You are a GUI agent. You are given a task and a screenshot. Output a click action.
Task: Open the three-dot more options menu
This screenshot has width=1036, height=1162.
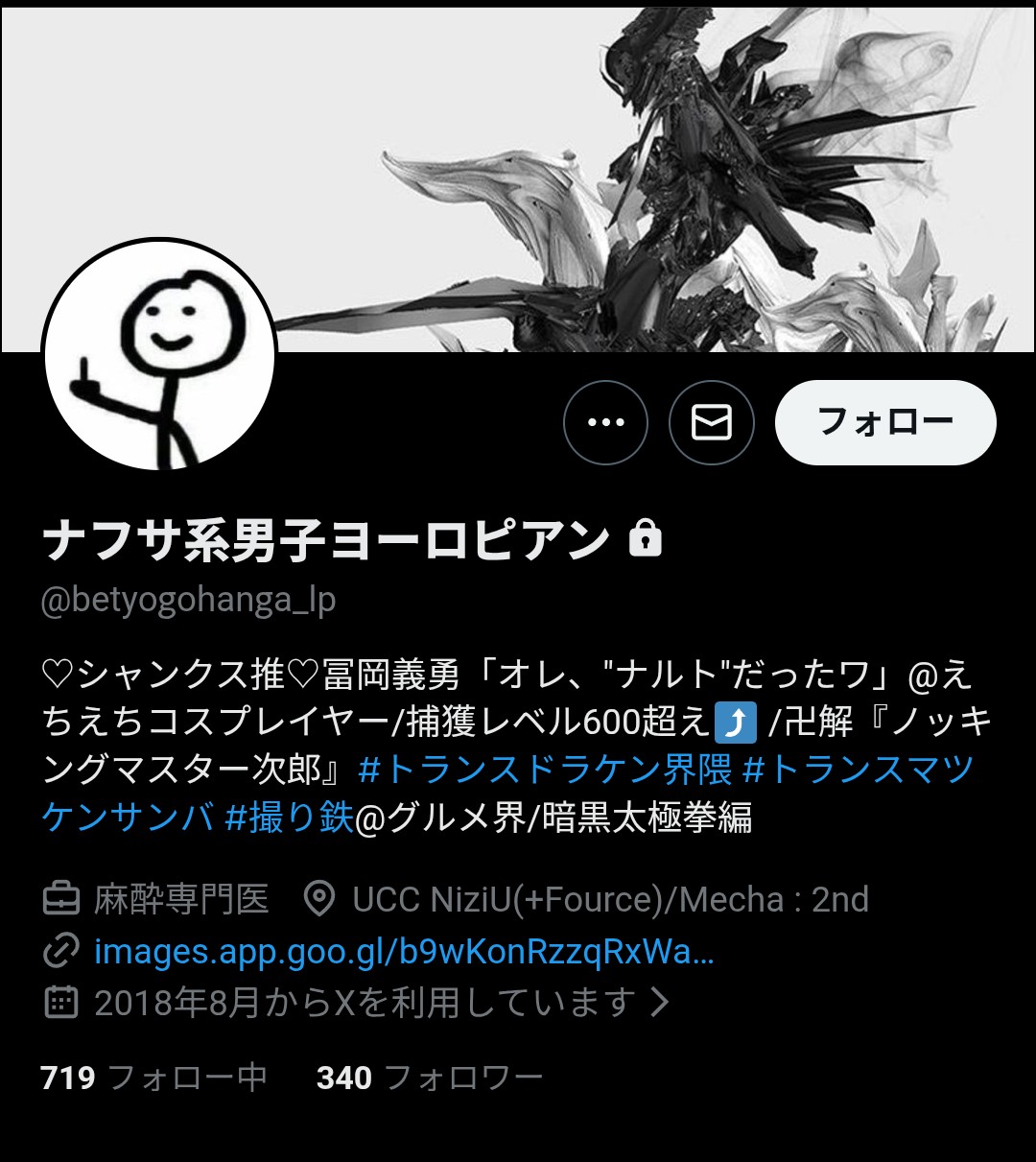605,423
